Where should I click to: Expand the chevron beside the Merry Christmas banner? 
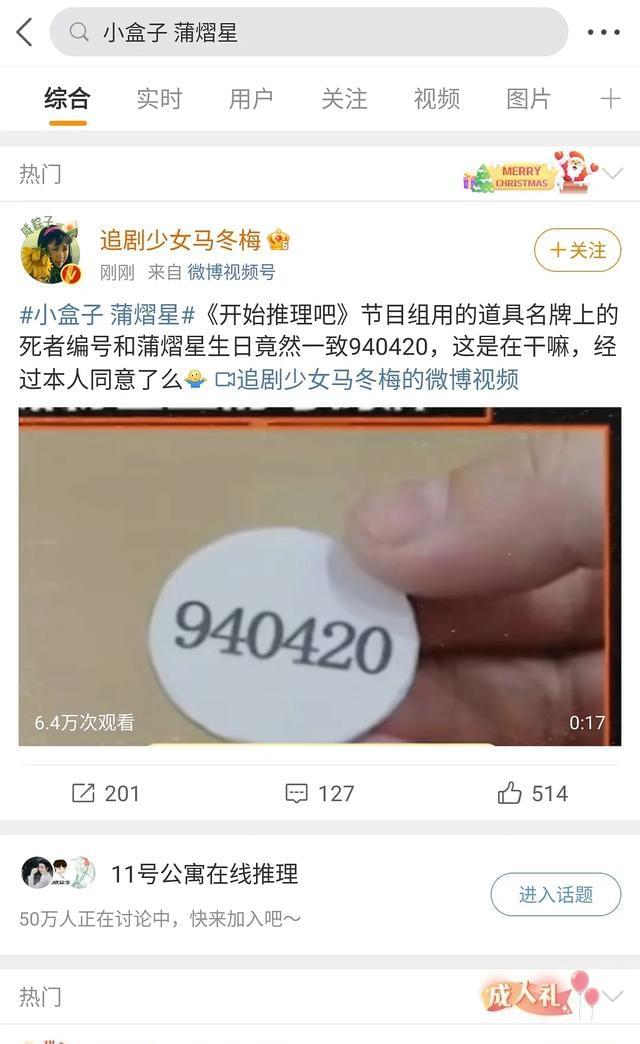(x=613, y=173)
